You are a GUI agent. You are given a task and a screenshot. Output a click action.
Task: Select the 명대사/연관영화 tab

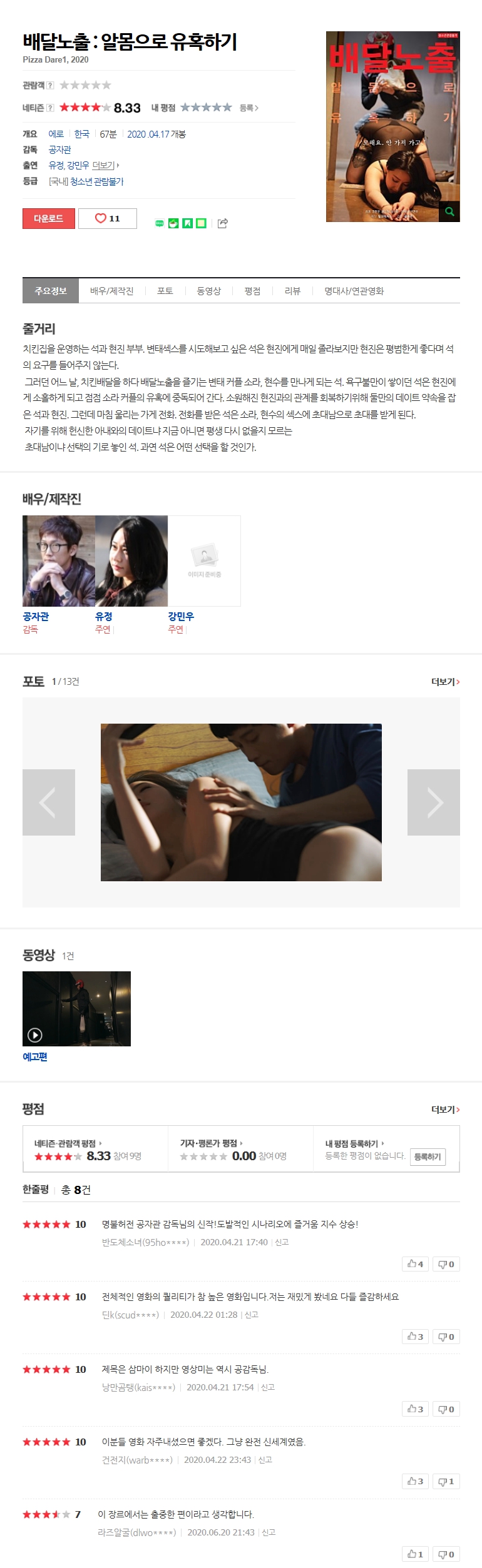click(x=354, y=291)
